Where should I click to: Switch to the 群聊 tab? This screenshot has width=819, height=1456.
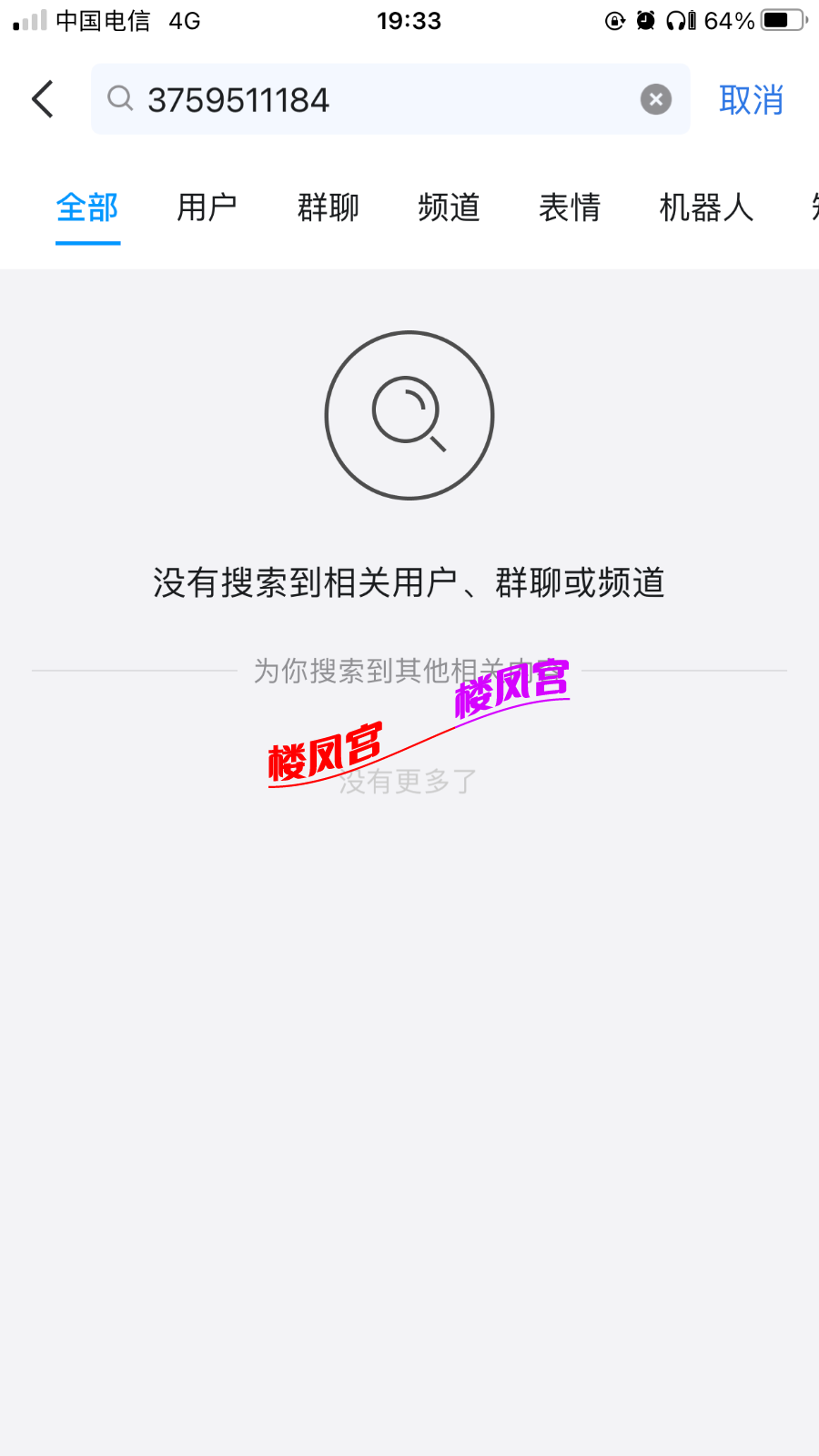coord(328,208)
